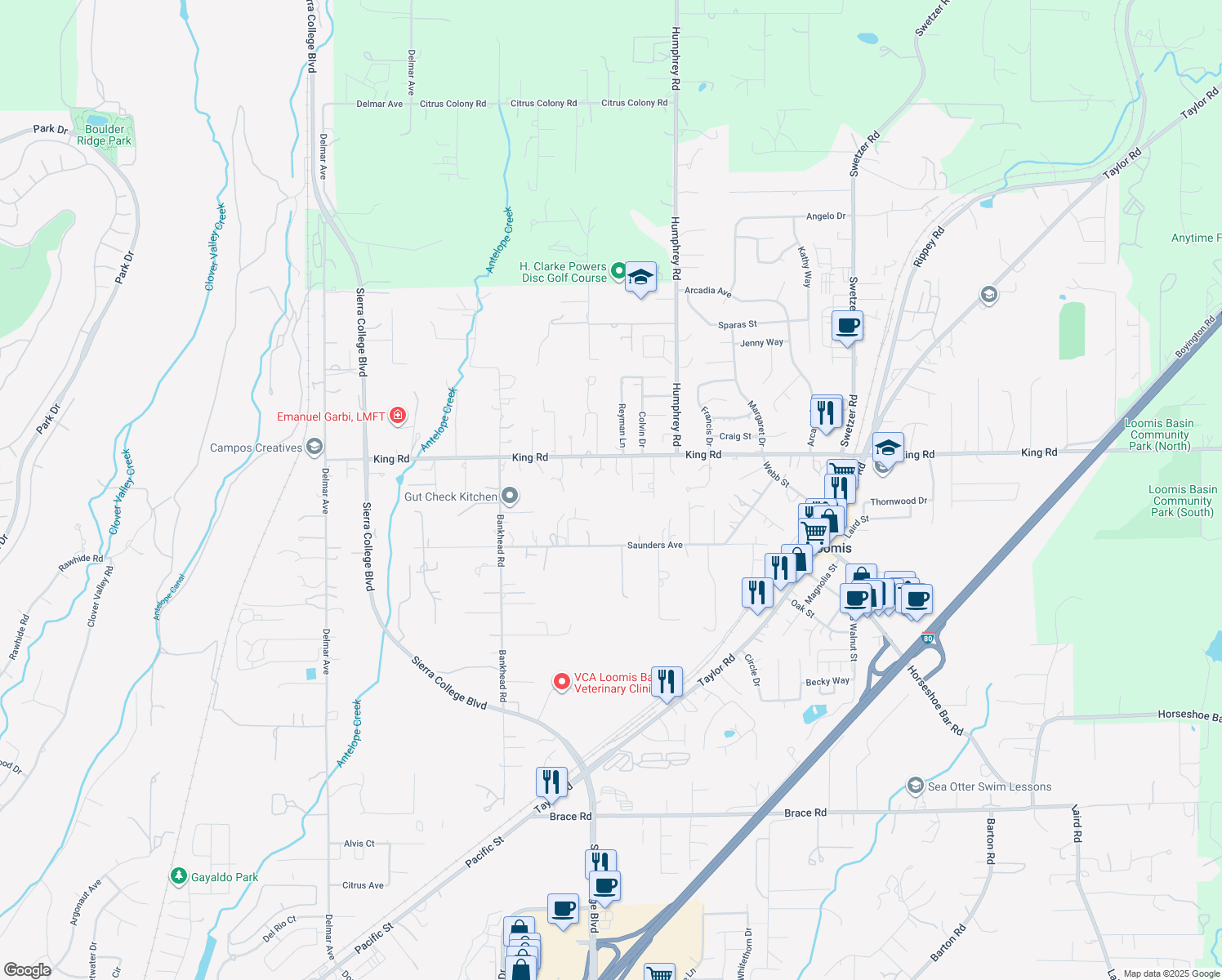The width and height of the screenshot is (1222, 980).
Task: Select the VCA Loomis Basin Veterinary Clinic pin
Action: coord(562,682)
